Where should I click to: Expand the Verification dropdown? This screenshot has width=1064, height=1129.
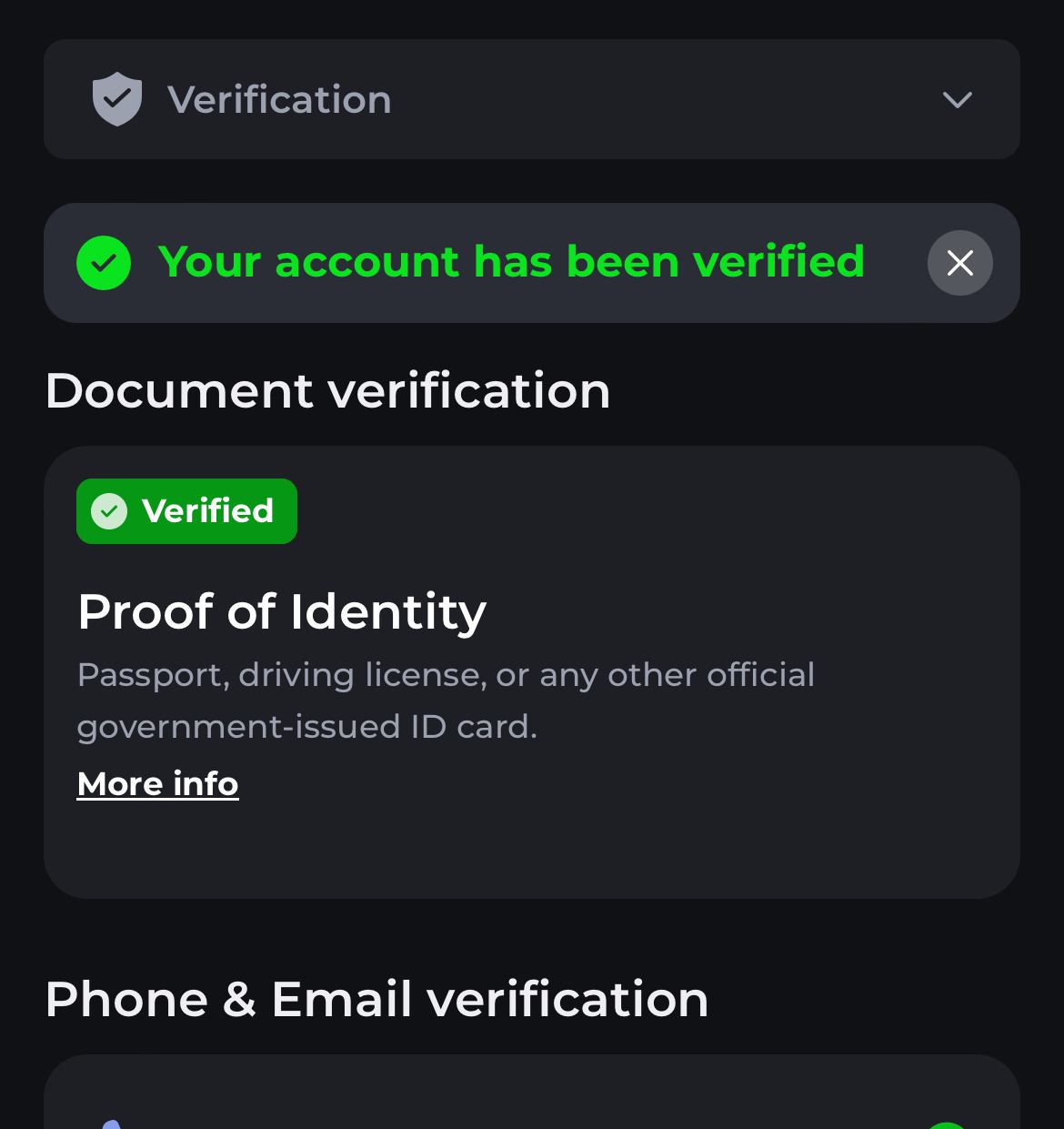pyautogui.click(x=957, y=99)
